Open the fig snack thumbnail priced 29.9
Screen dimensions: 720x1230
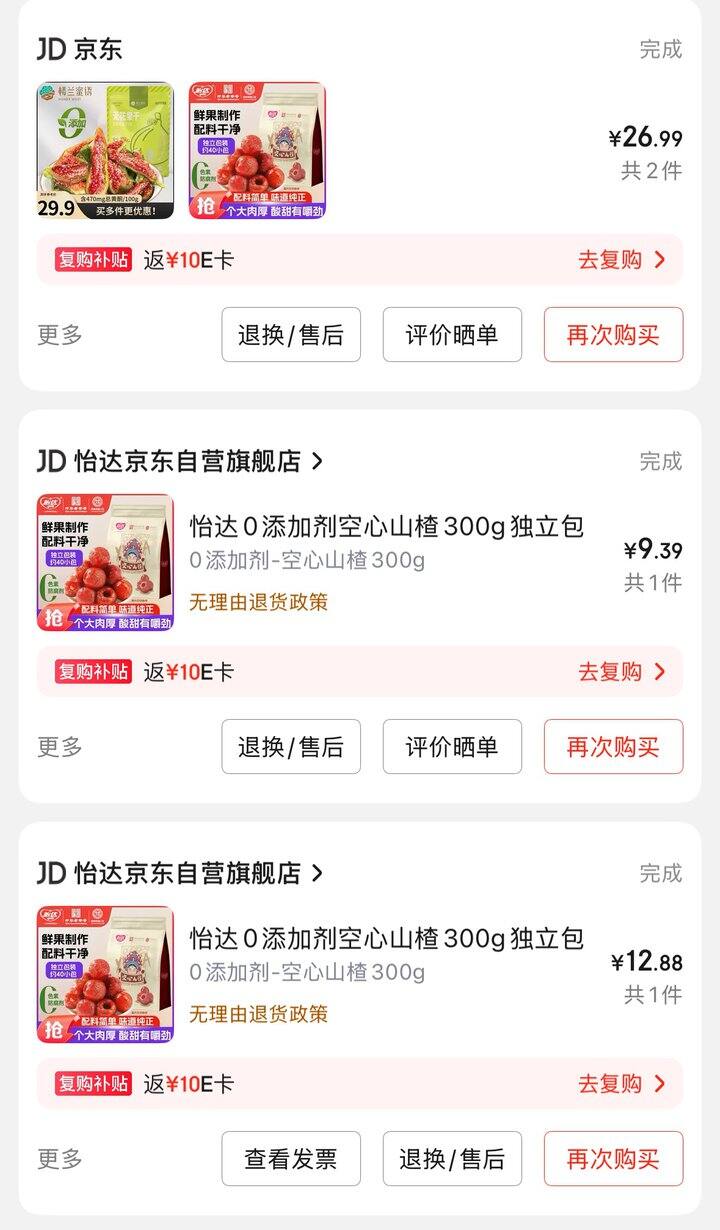(105, 150)
